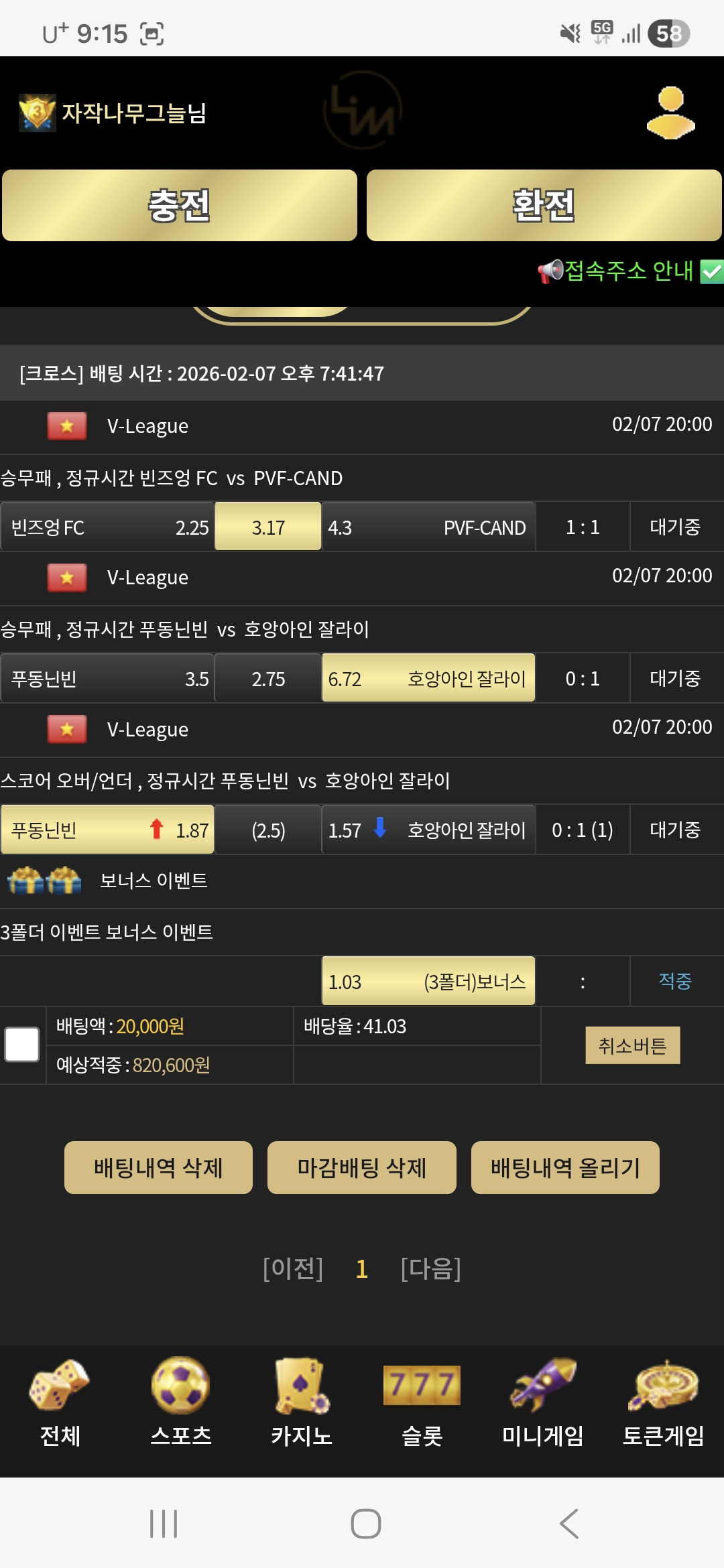Go to previous page with [이전]
Image resolution: width=724 pixels, height=1568 pixels.
point(293,1268)
